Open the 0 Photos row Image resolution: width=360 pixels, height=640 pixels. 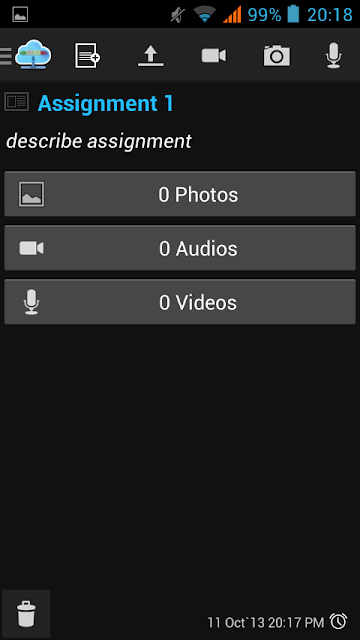tap(180, 194)
